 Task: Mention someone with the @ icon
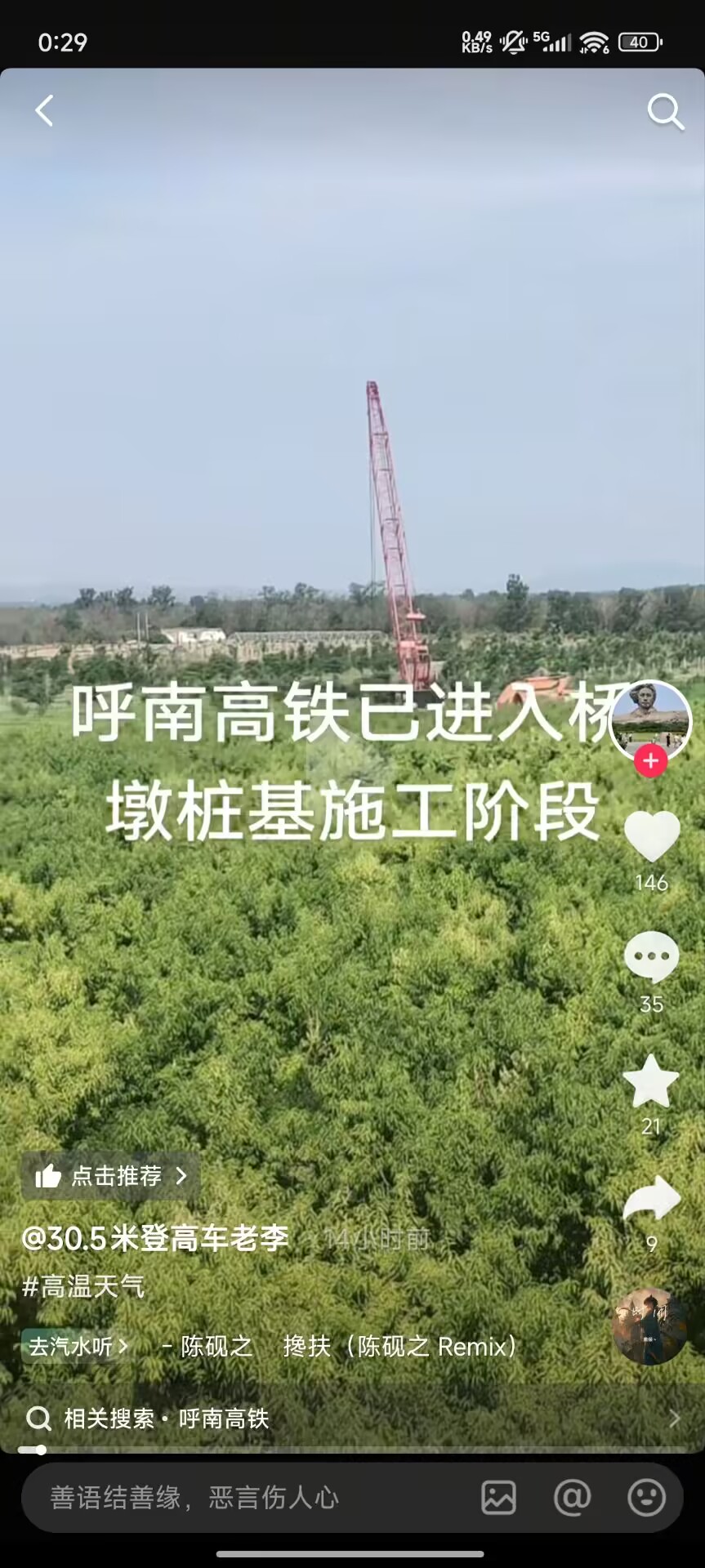click(x=572, y=1498)
